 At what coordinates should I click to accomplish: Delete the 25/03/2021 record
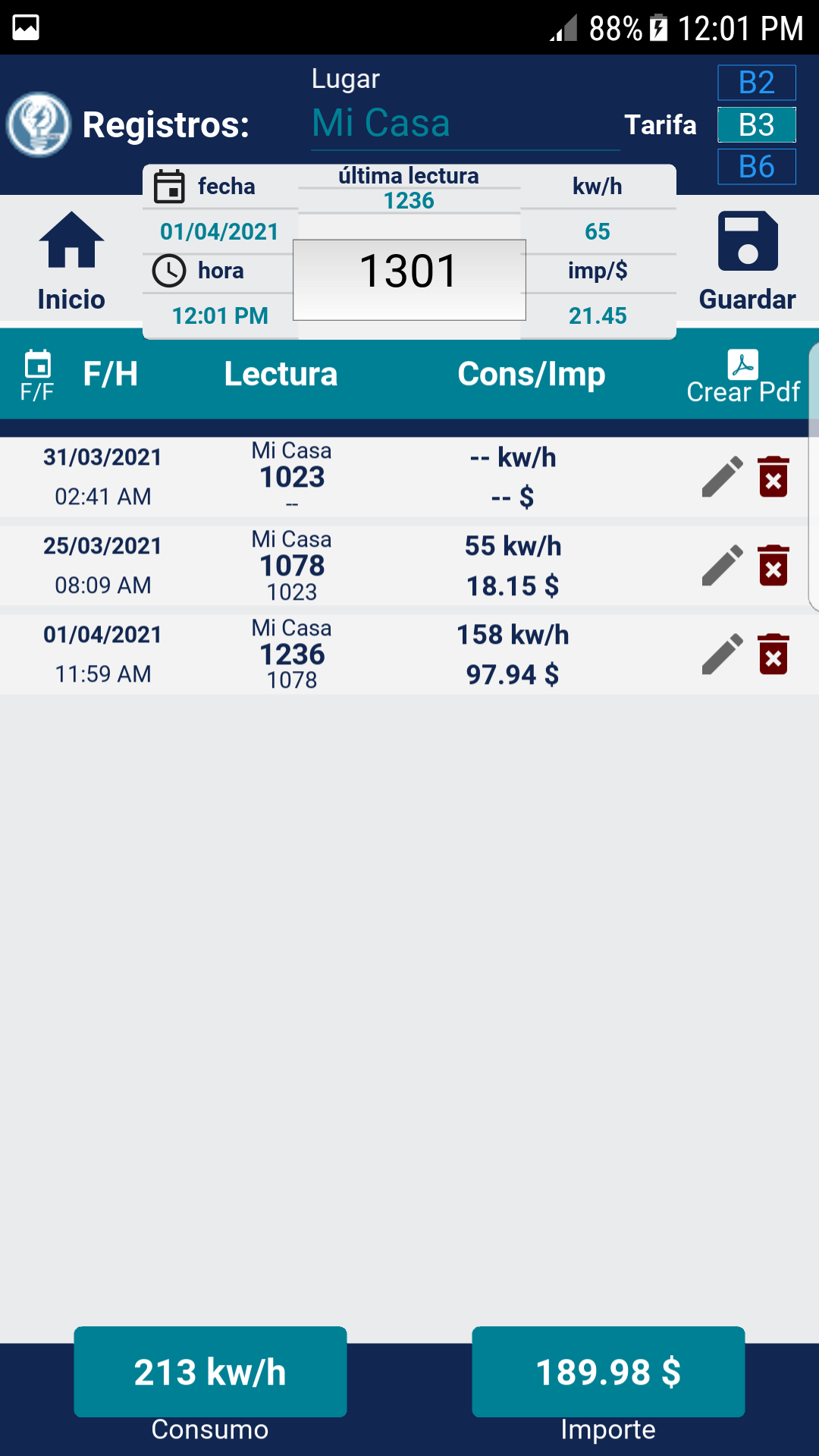tap(773, 566)
